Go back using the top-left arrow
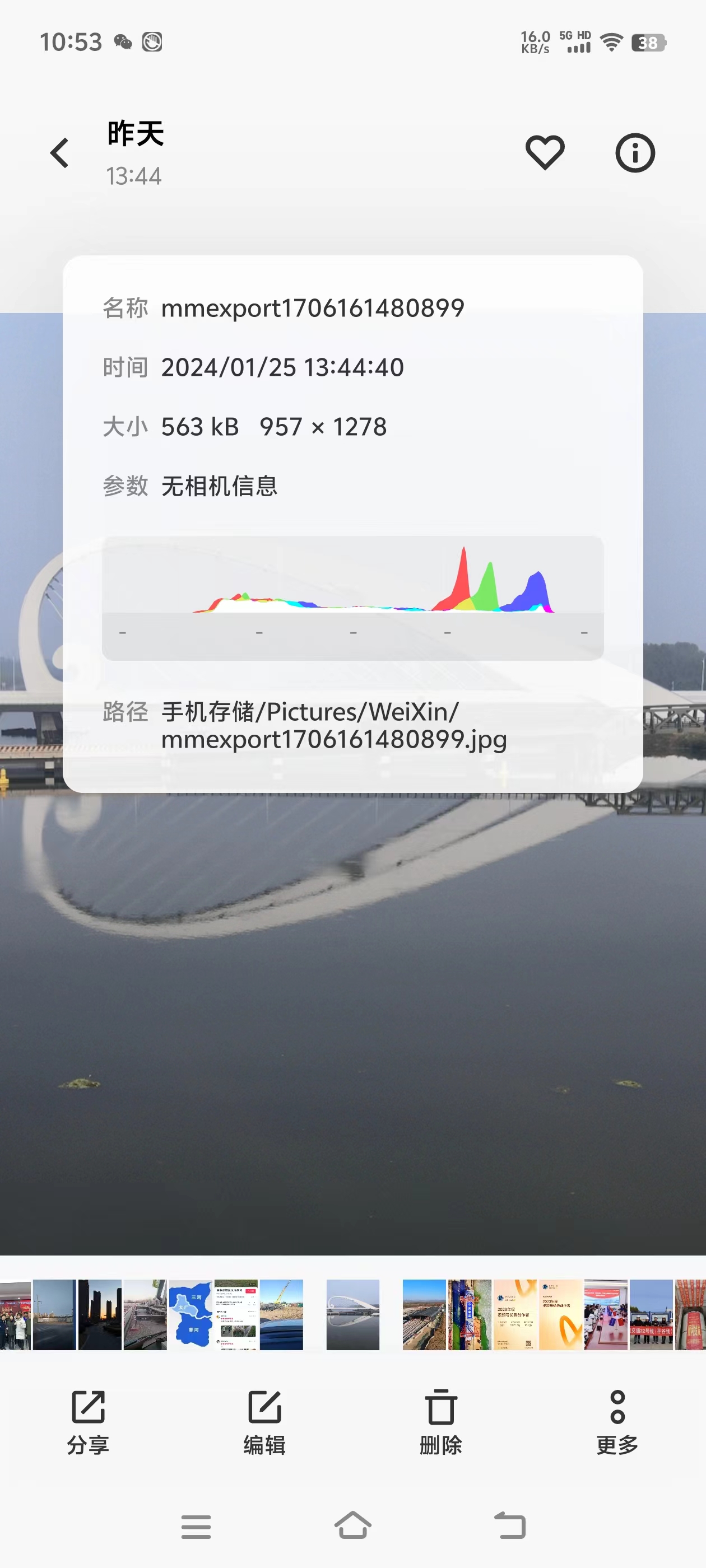 point(60,153)
